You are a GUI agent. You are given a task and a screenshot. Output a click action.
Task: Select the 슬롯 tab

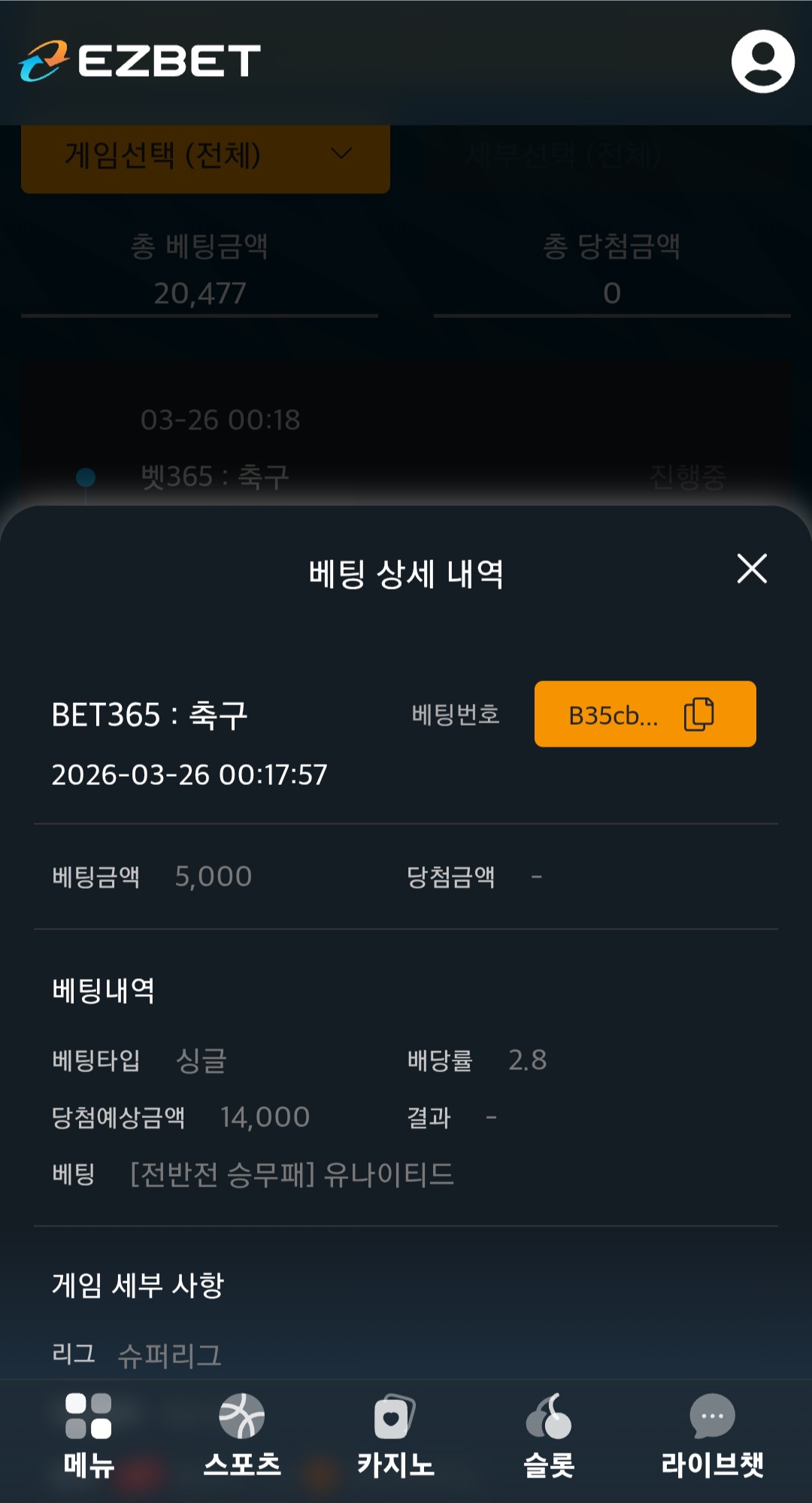549,1436
